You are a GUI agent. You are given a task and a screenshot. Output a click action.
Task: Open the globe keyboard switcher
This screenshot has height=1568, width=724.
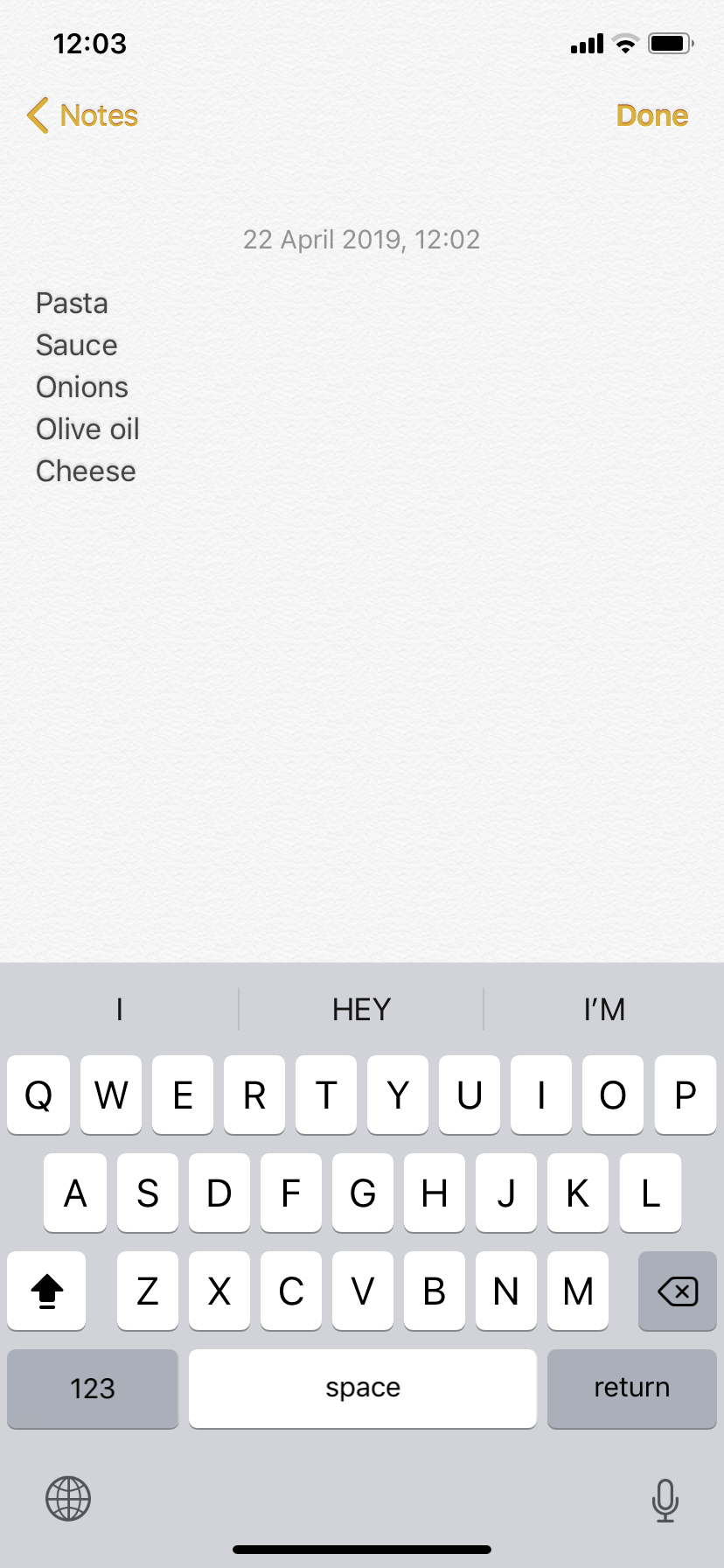(68, 1499)
